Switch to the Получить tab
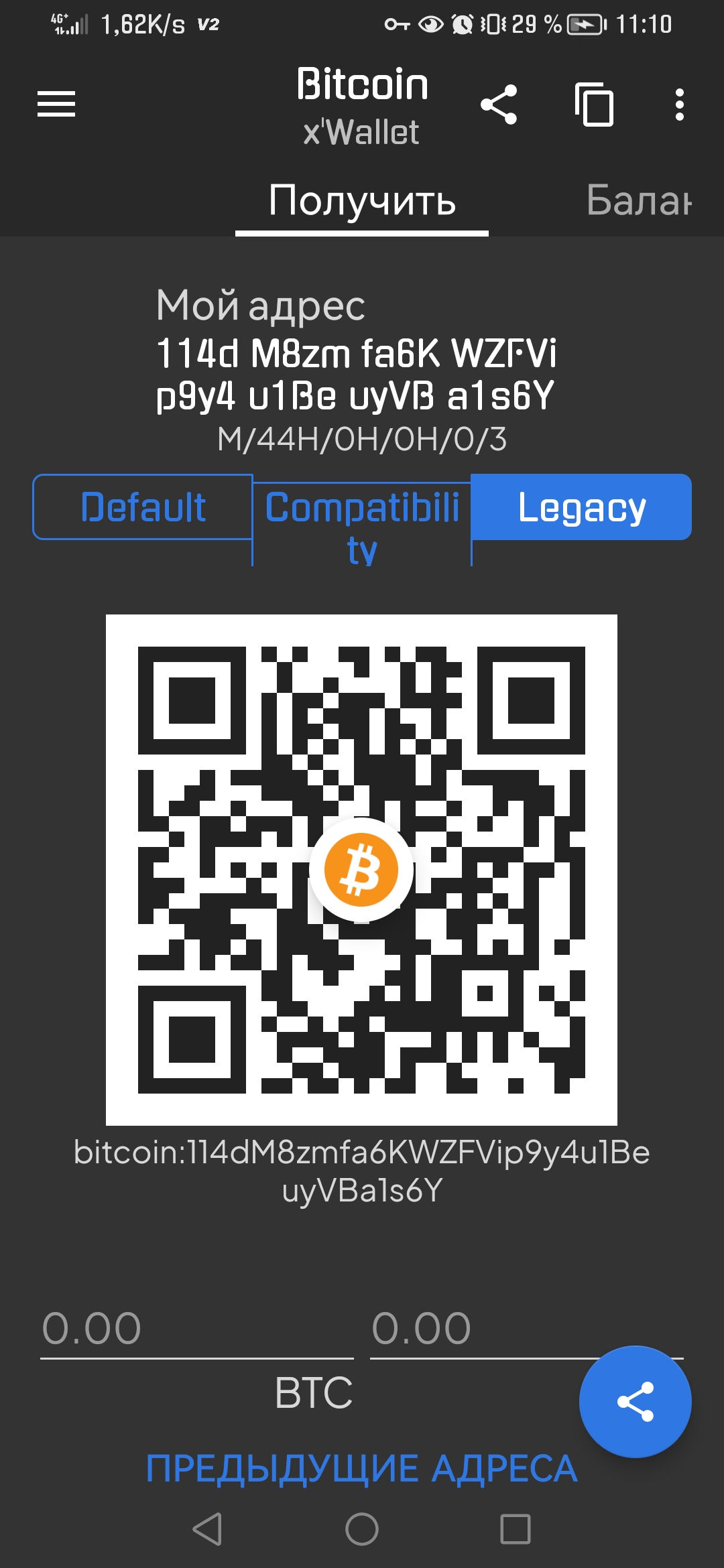The image size is (724, 1568). tap(362, 201)
